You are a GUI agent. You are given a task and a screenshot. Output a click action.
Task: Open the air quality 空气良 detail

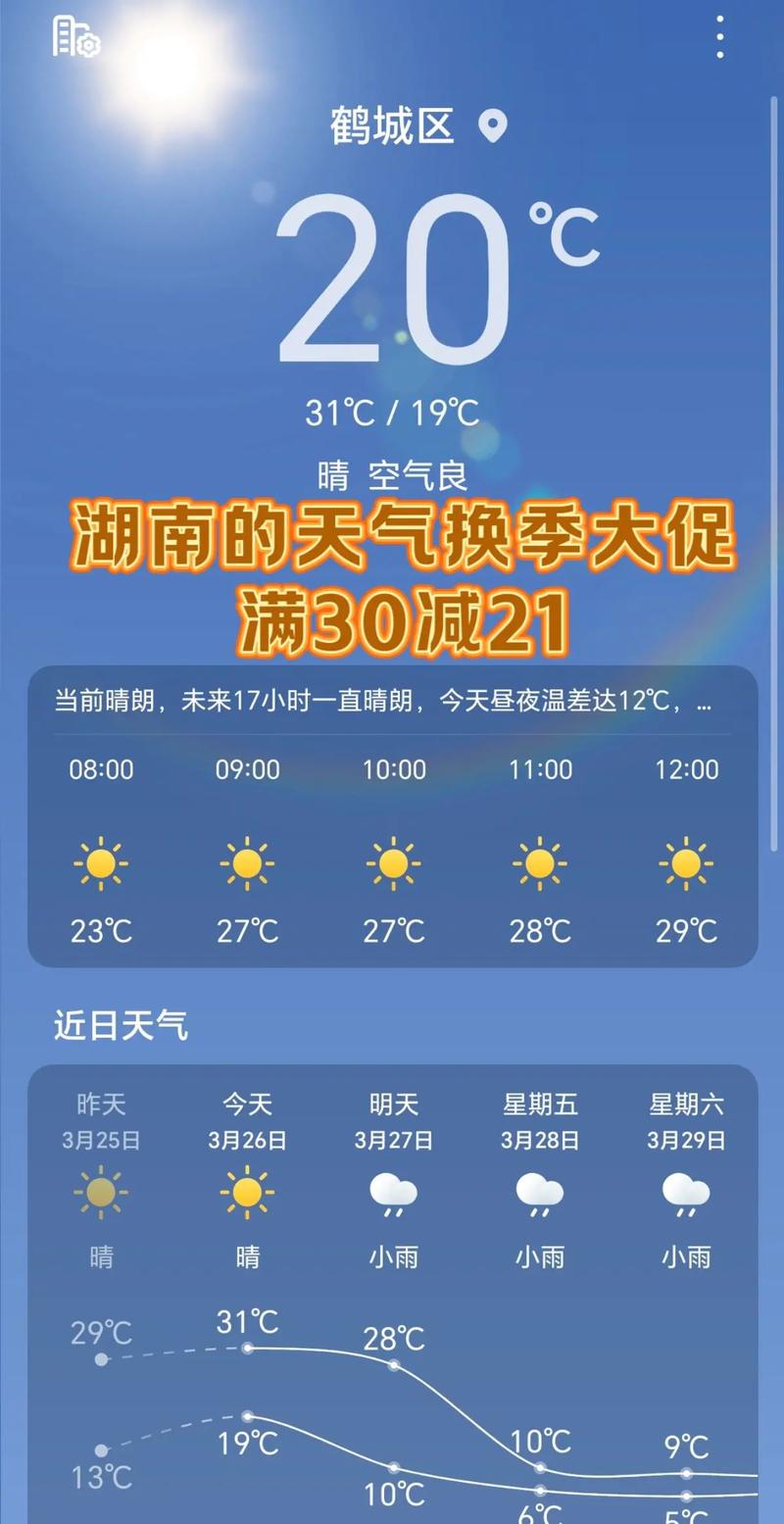[418, 476]
